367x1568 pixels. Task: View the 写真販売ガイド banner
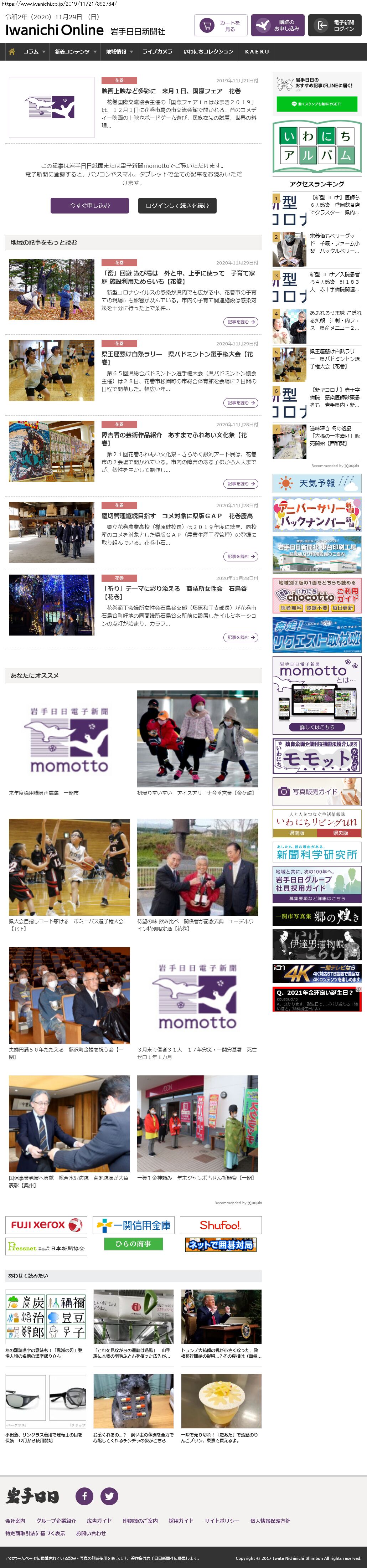[x=316, y=791]
